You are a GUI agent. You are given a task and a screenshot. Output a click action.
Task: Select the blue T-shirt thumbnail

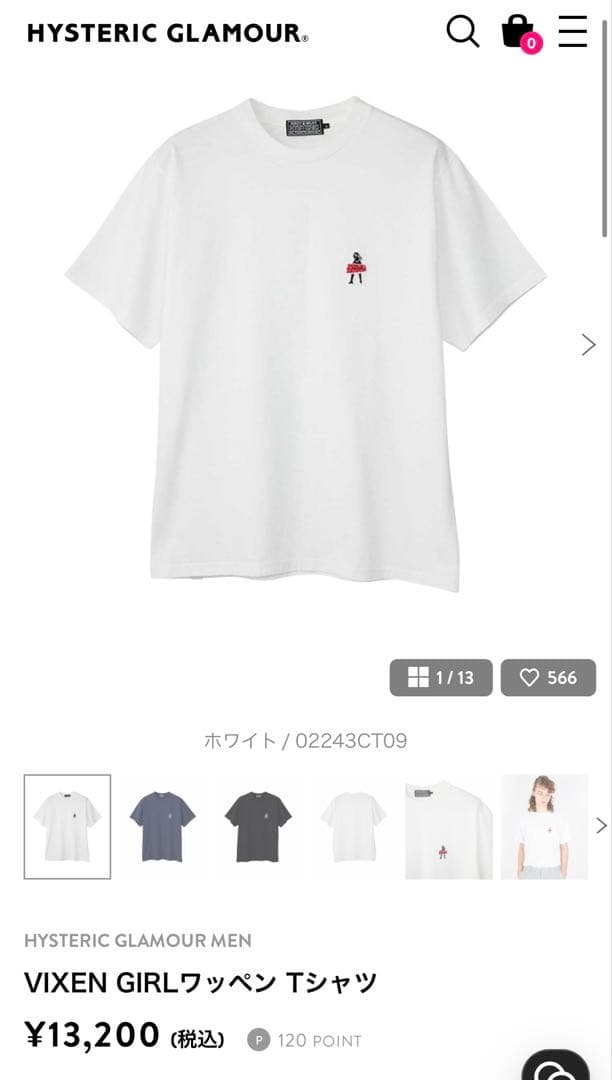162,827
